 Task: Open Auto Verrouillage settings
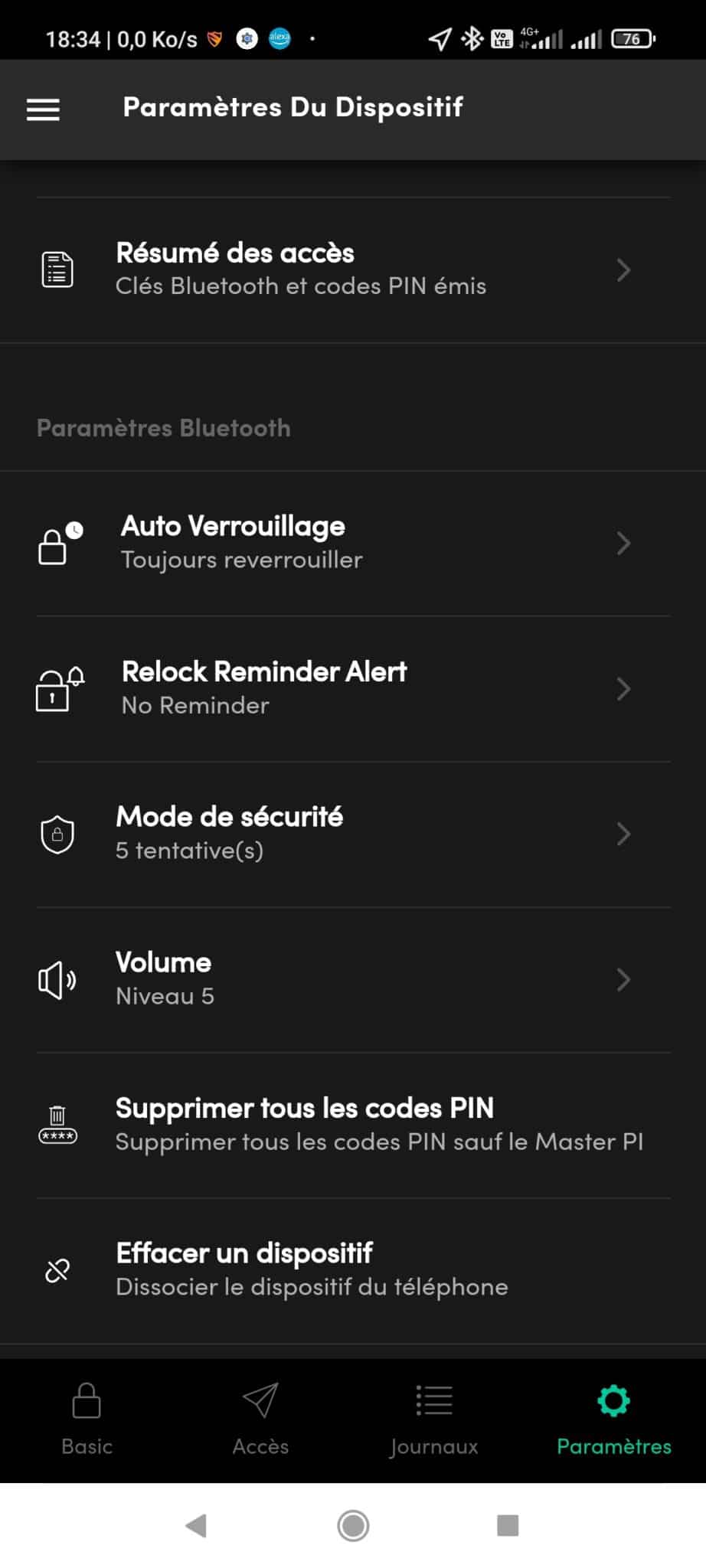pyautogui.click(x=353, y=543)
